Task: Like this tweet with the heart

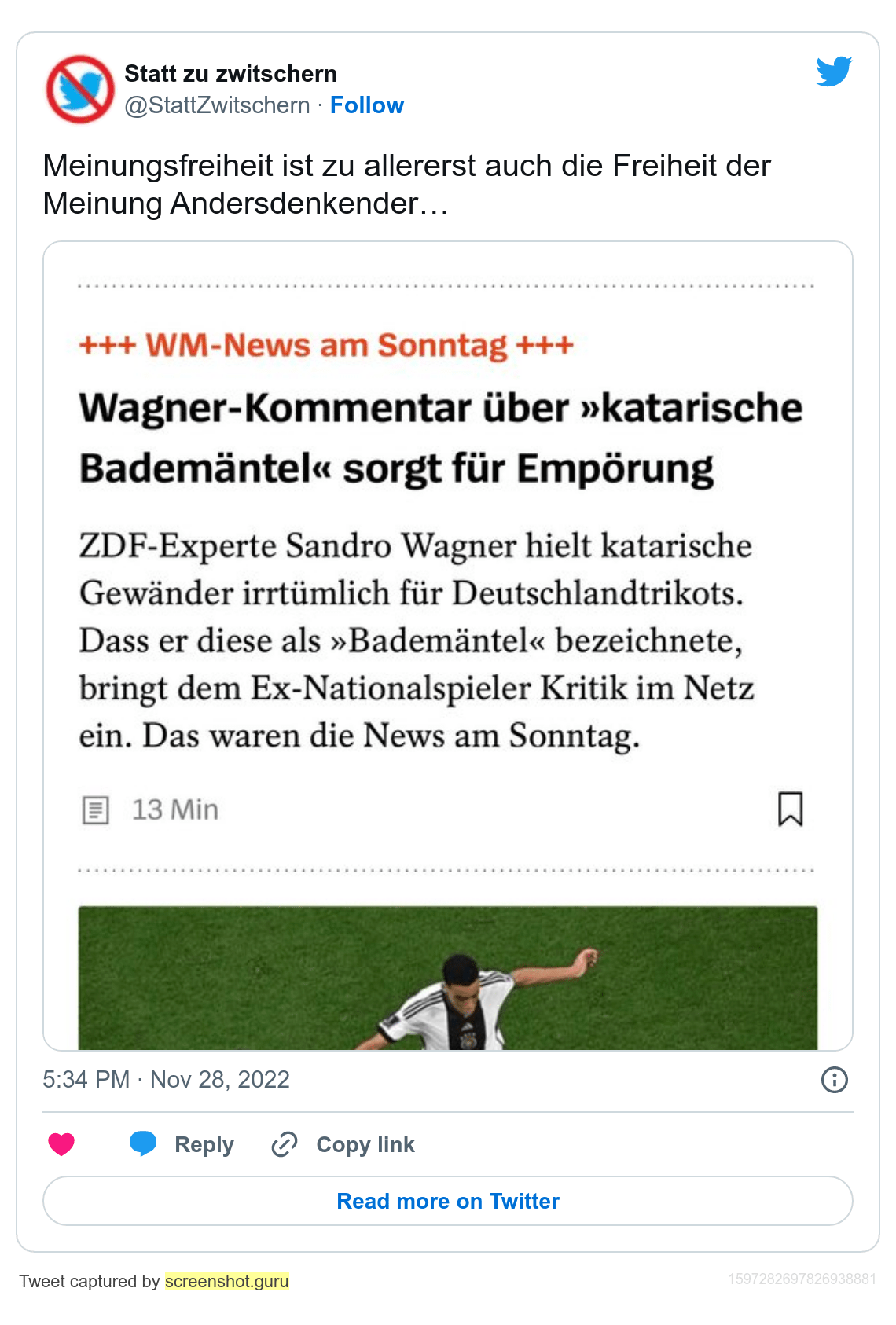Action: [x=61, y=1144]
